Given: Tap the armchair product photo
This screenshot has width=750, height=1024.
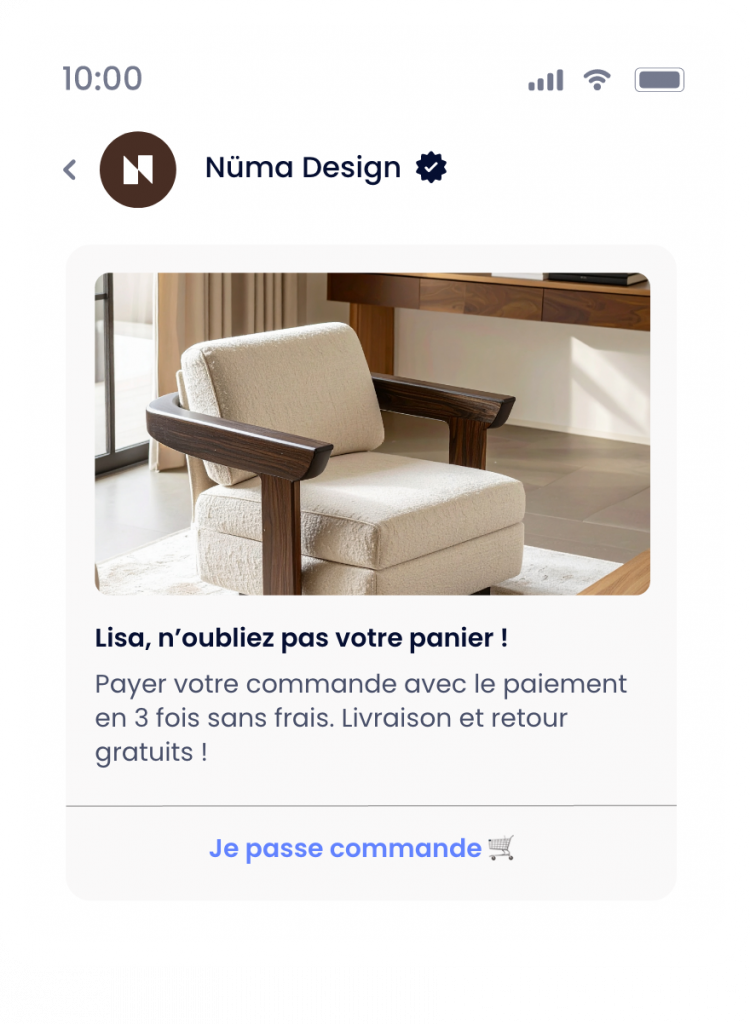Looking at the screenshot, I should tap(375, 430).
